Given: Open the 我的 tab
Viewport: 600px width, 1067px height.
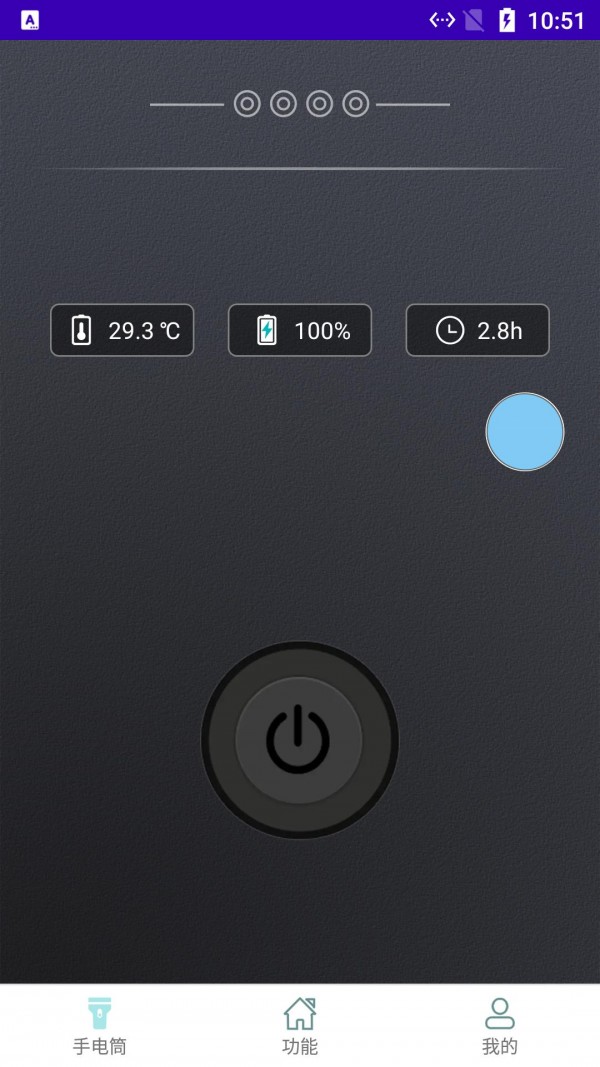Looking at the screenshot, I should [499, 1026].
